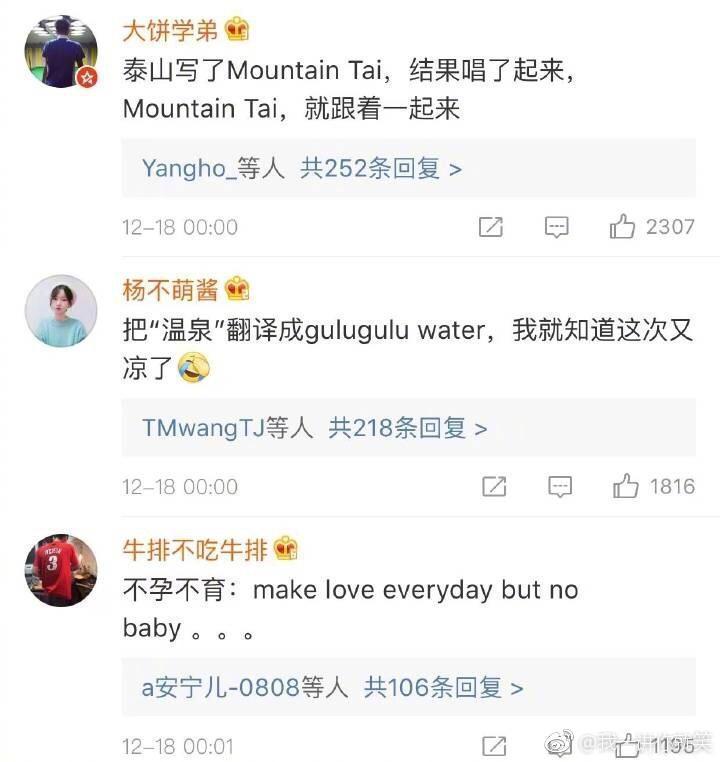The image size is (720, 762).
Task: Repost 大饼学弟's Mountain Tai comment
Action: pyautogui.click(x=491, y=227)
